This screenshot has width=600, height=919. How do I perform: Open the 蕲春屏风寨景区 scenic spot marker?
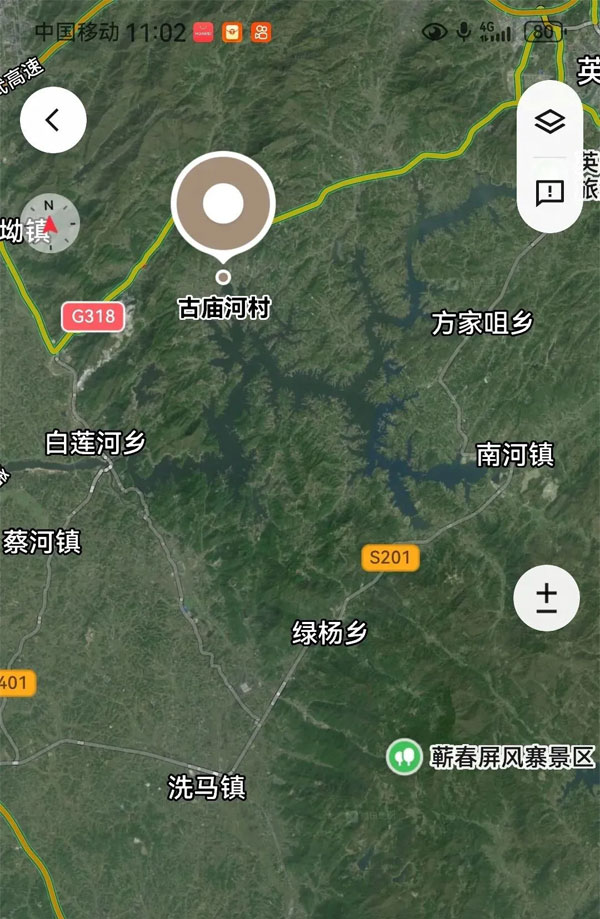tap(404, 756)
